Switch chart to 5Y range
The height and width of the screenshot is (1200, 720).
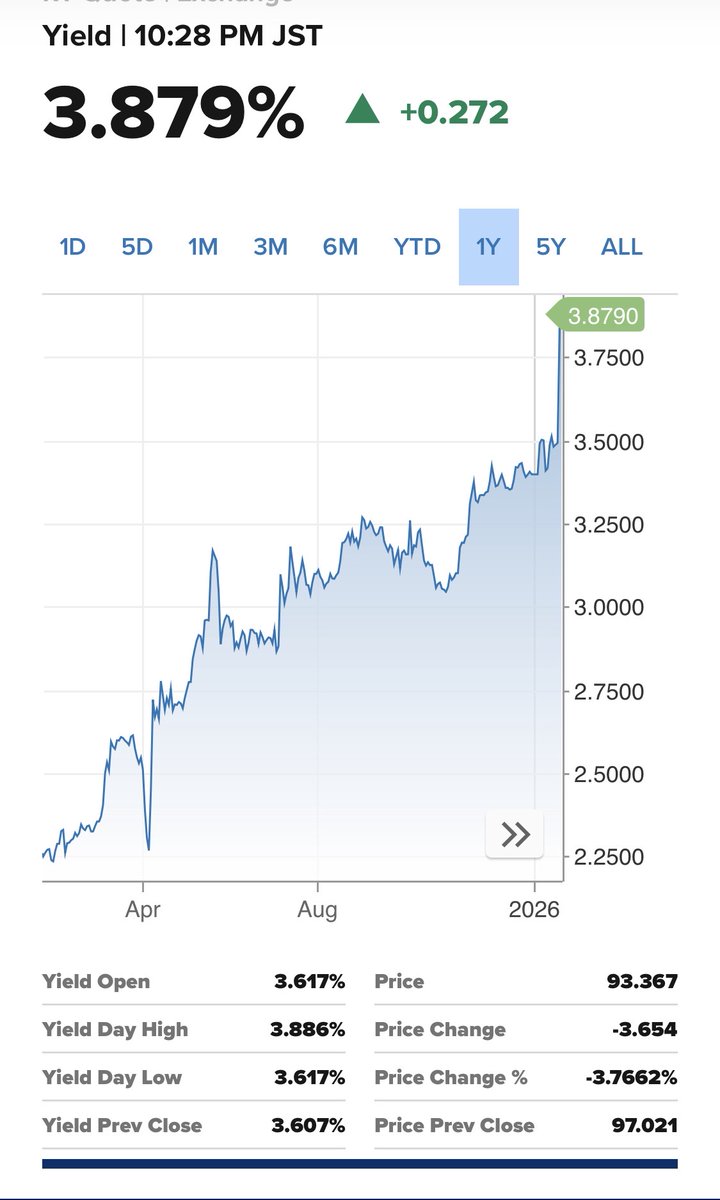(551, 247)
